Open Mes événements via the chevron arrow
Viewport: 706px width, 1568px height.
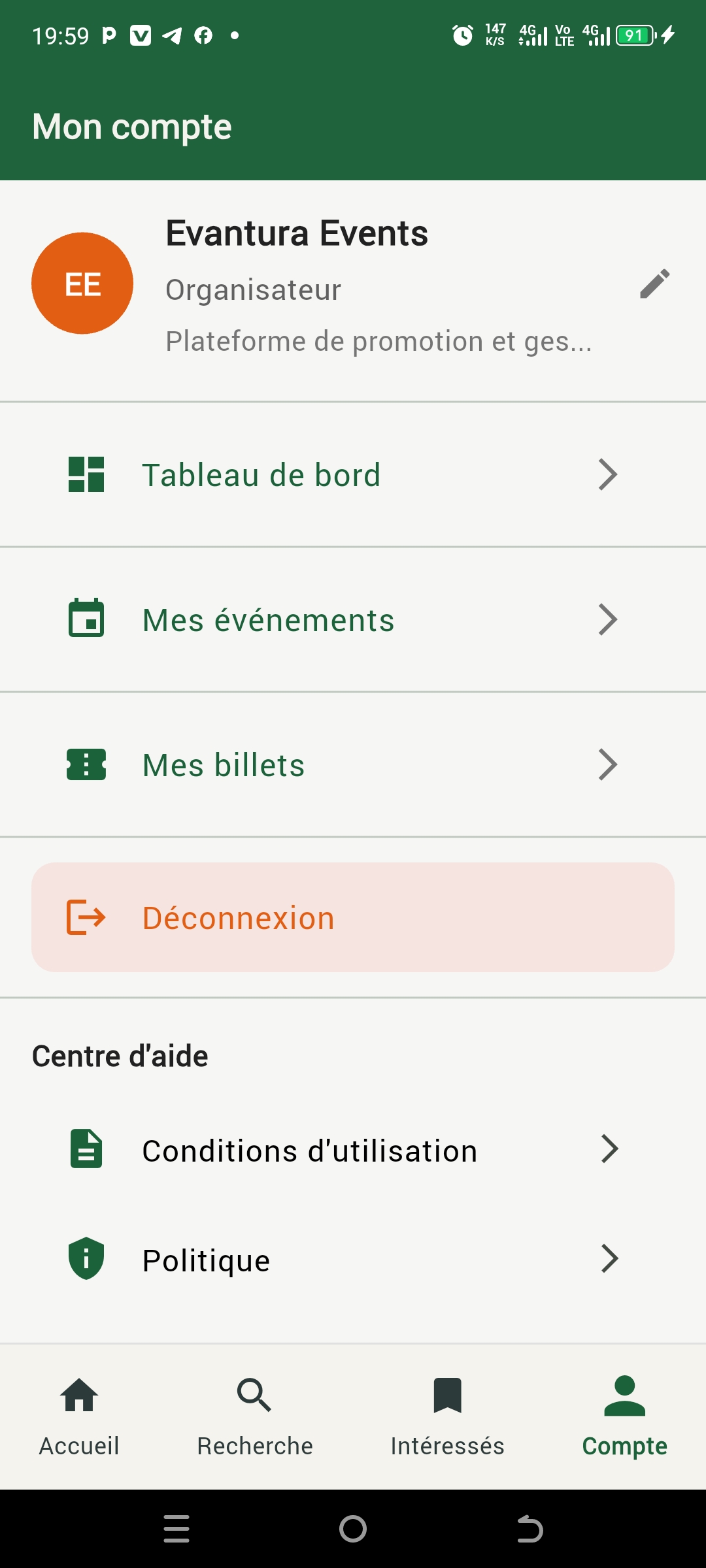608,619
